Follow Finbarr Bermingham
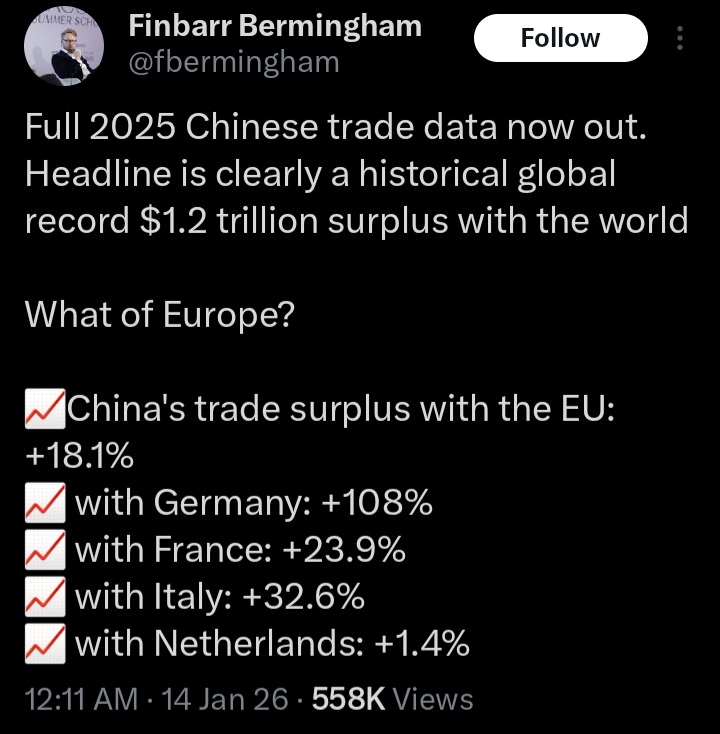 coord(560,38)
